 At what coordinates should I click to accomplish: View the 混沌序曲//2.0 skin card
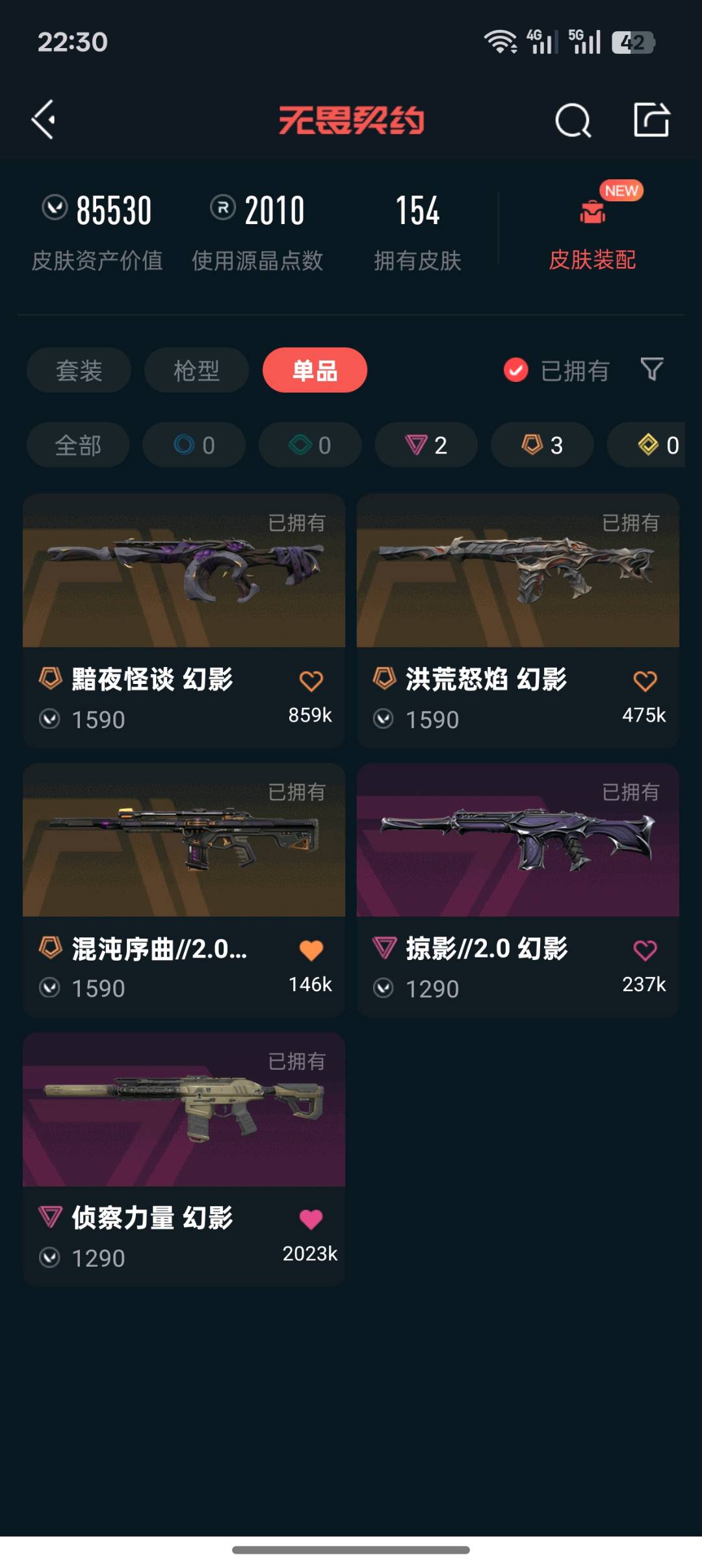[x=184, y=841]
